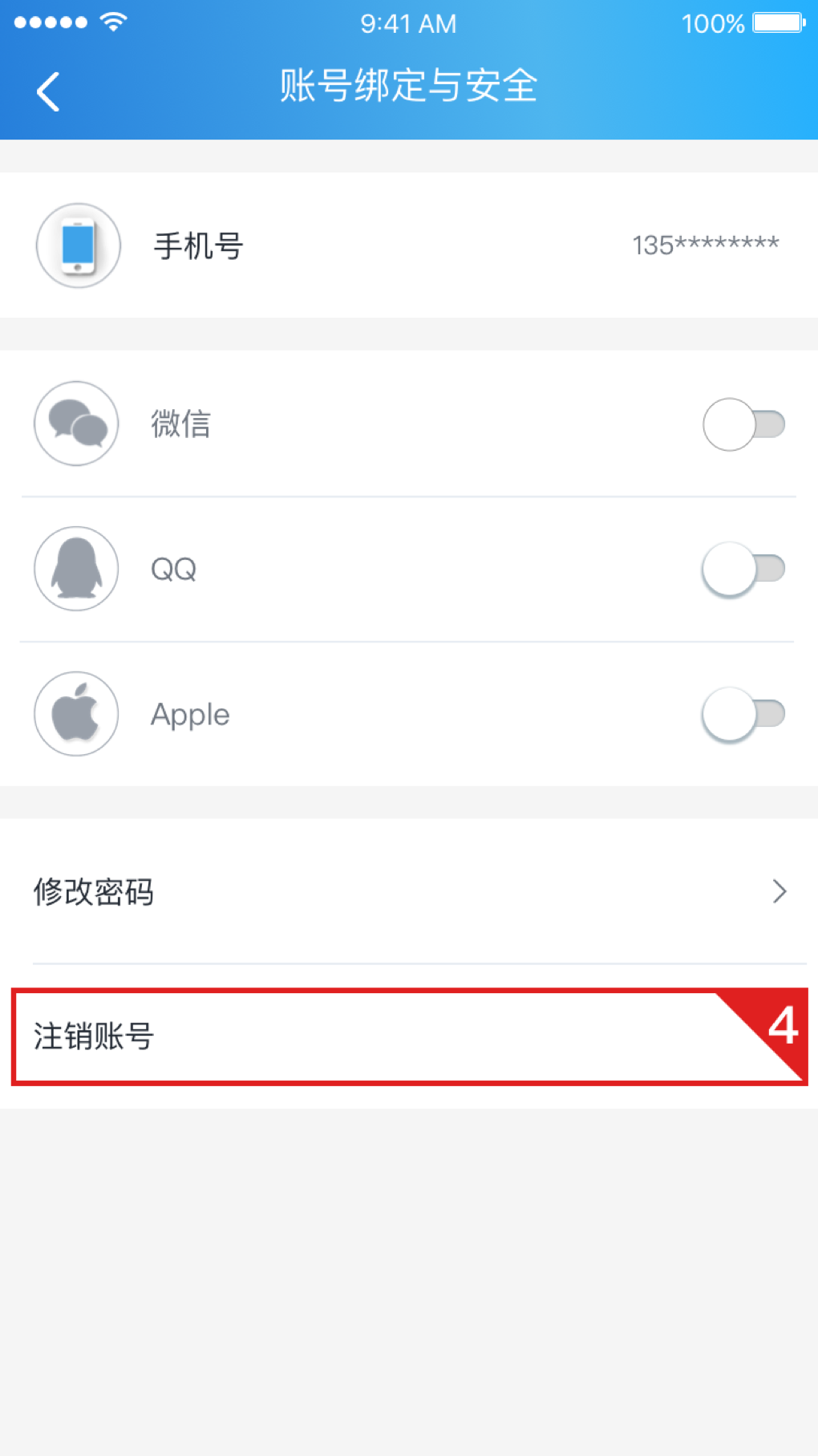Screen dimensions: 818x1456
Task: Toggle the QQ binding switch
Action: [743, 570]
